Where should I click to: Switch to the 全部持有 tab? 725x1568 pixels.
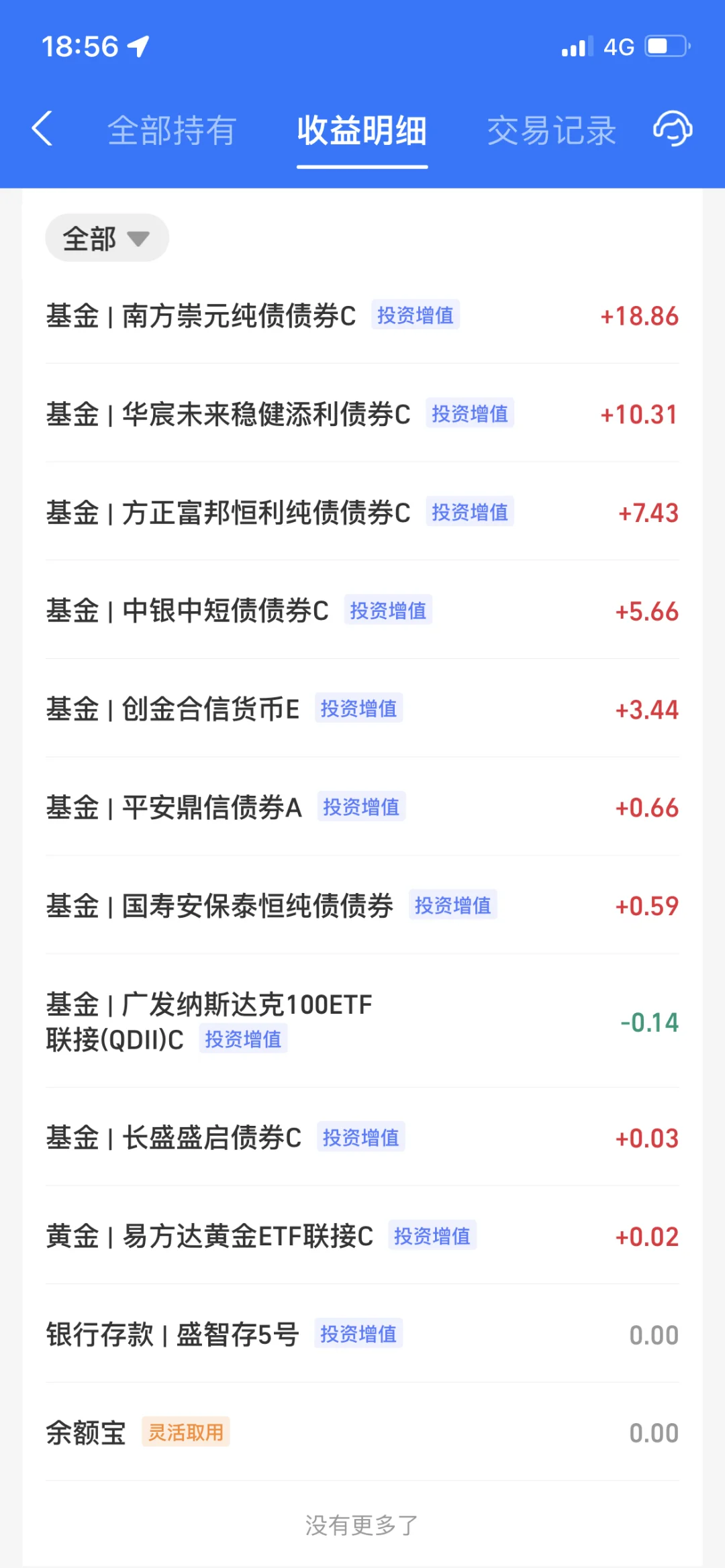[x=172, y=130]
